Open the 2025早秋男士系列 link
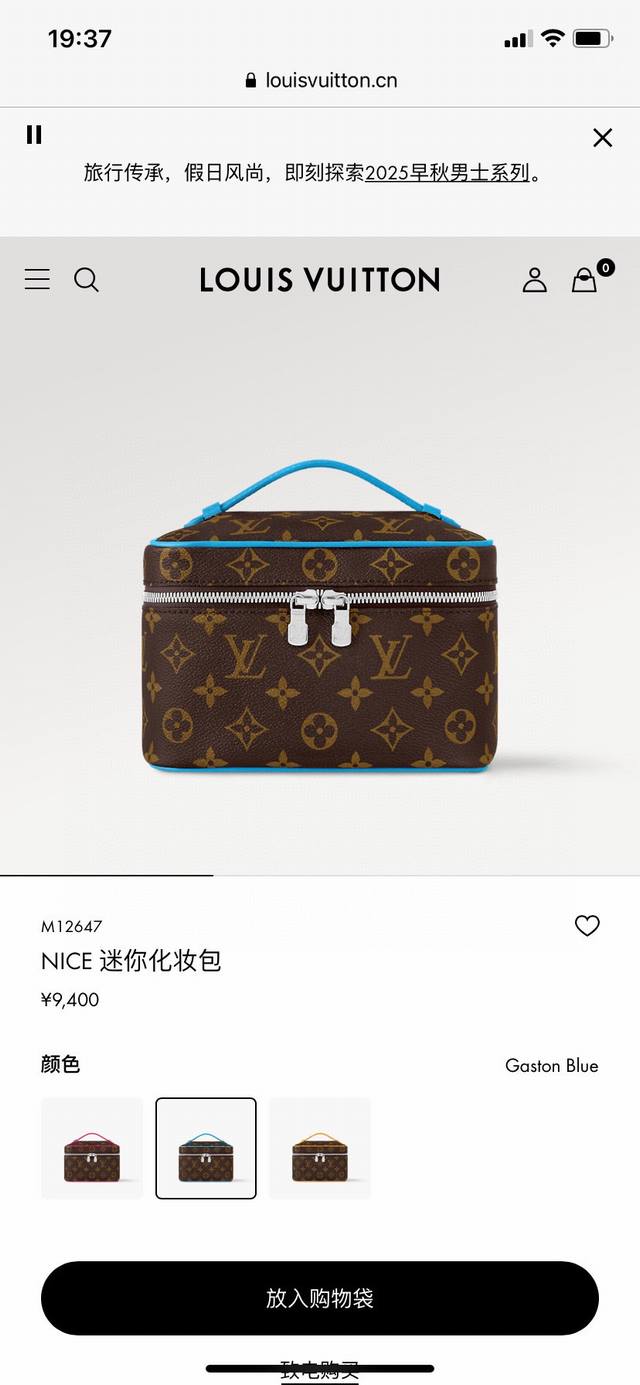Image resolution: width=640 pixels, height=1385 pixels. pos(447,173)
